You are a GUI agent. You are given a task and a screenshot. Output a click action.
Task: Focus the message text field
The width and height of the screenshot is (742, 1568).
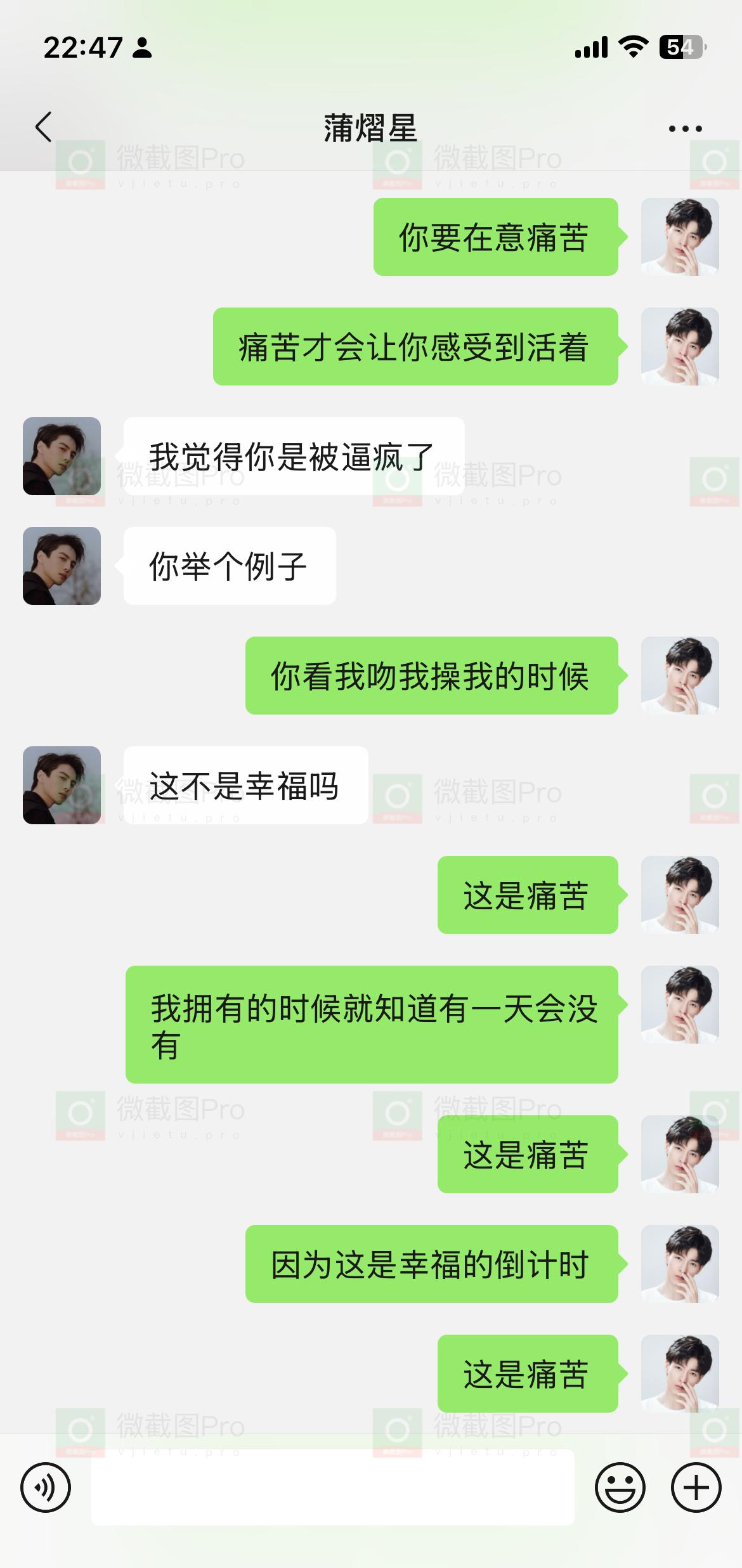pos(332,1487)
